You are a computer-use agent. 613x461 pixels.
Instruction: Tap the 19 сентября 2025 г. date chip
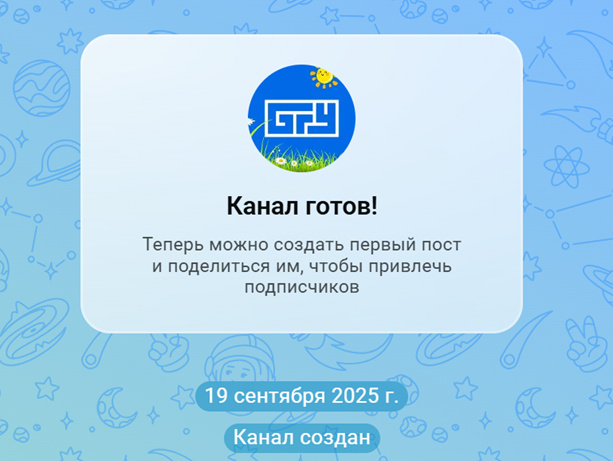click(x=301, y=395)
